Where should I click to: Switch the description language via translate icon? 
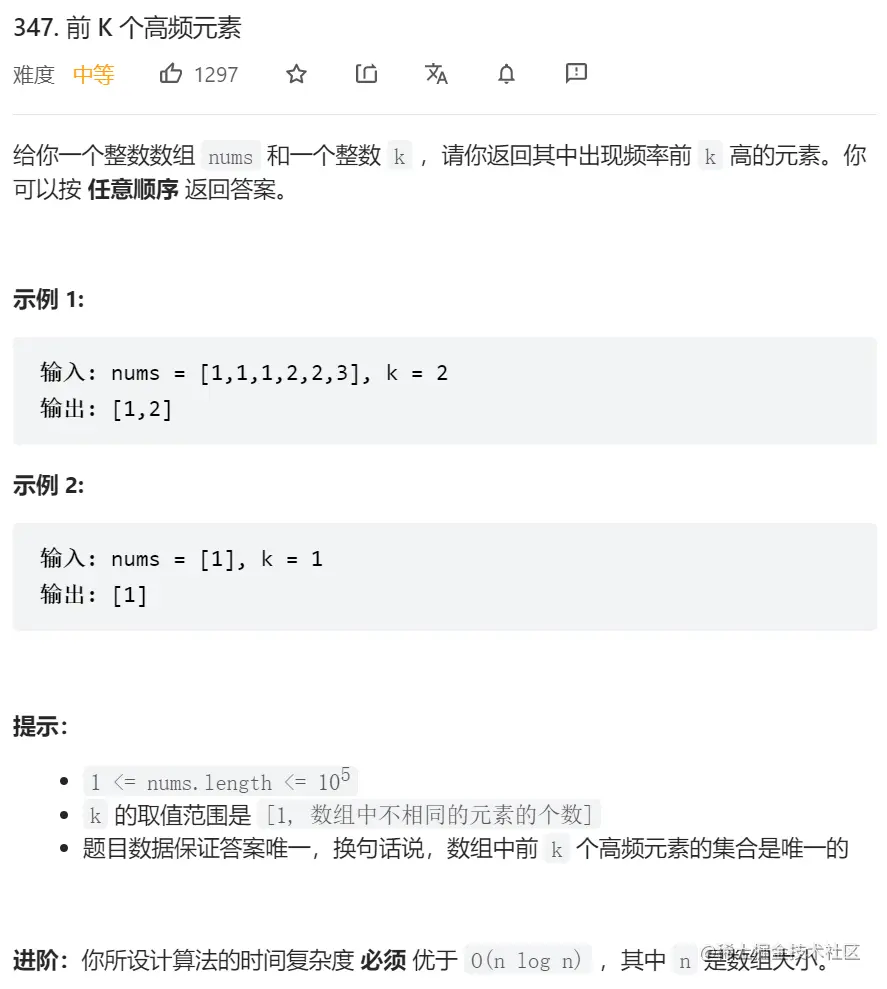[436, 74]
